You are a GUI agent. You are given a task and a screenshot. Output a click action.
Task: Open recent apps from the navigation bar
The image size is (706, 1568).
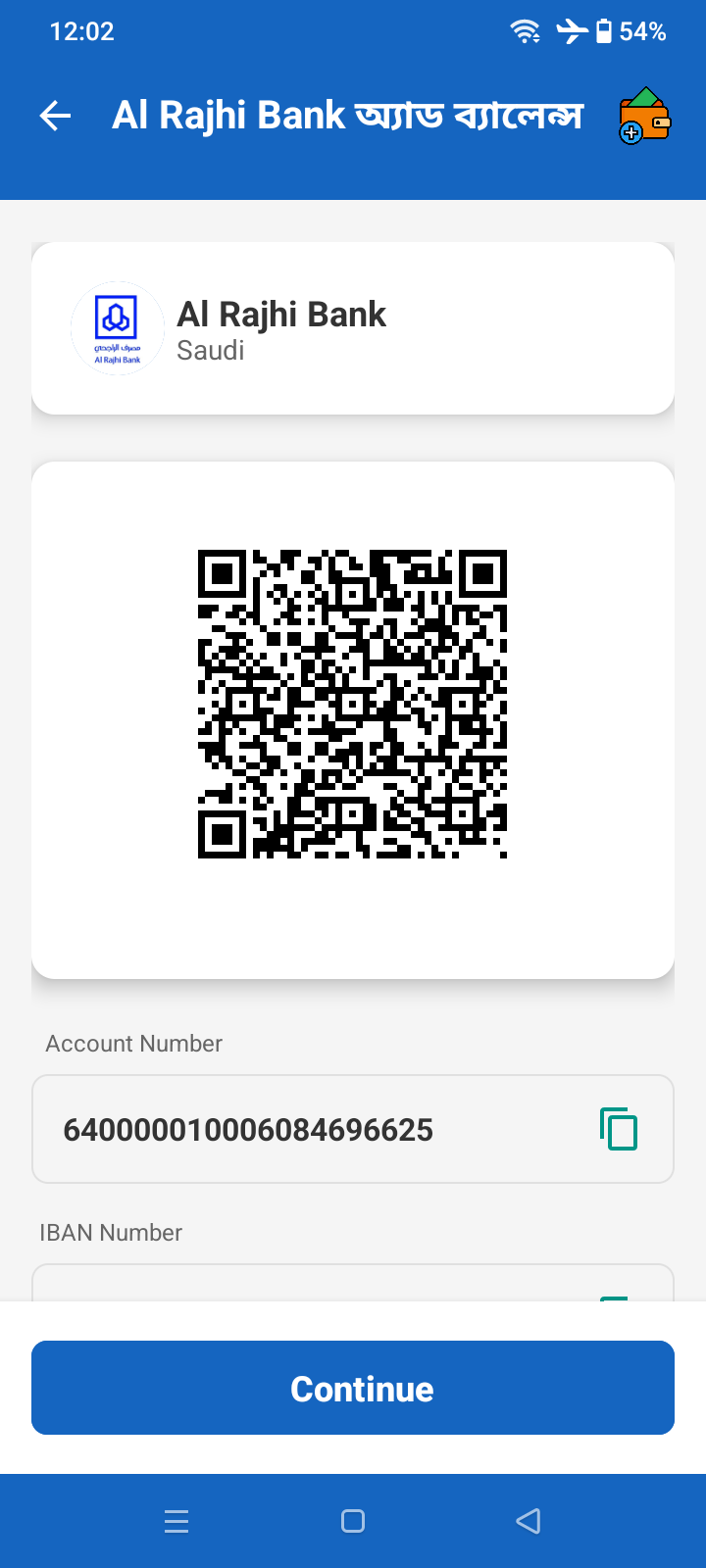click(176, 1521)
